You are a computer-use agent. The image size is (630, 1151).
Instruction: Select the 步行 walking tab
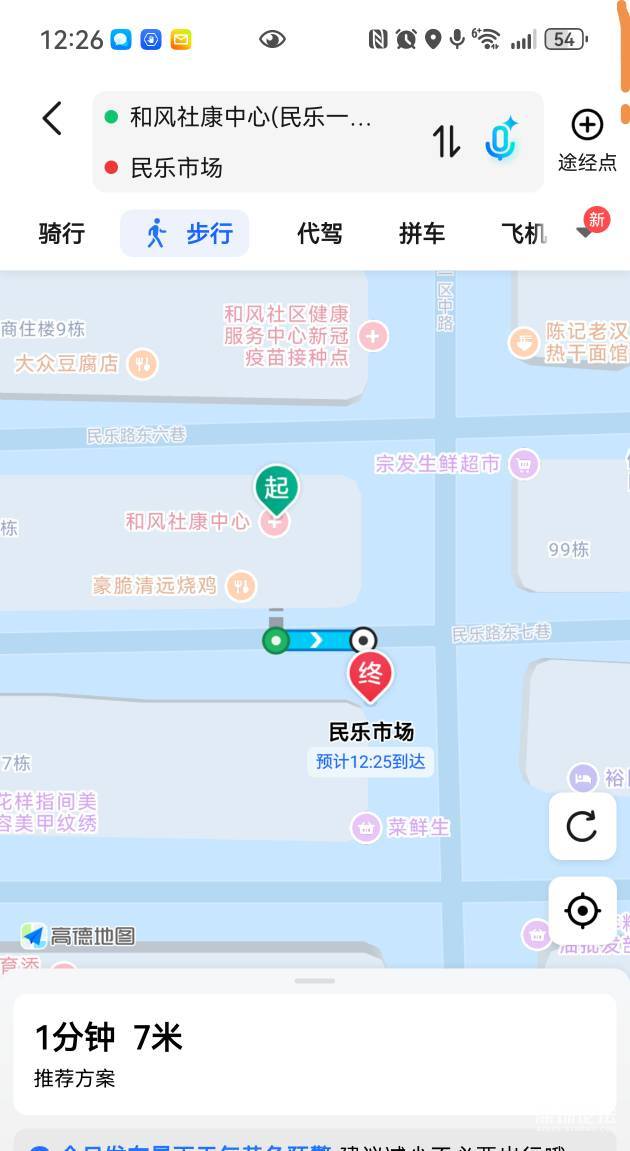(186, 234)
